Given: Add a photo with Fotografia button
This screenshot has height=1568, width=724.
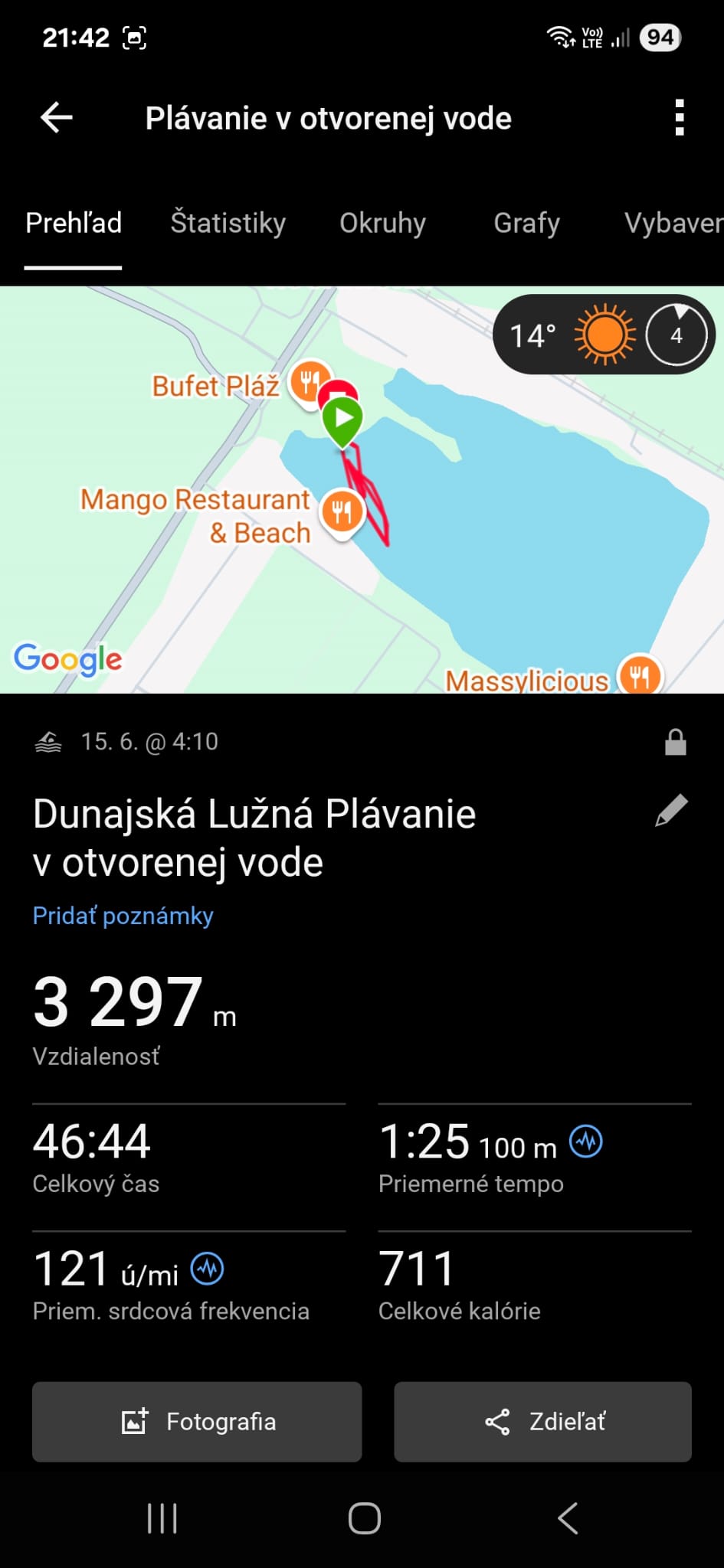Looking at the screenshot, I should coord(197,1422).
